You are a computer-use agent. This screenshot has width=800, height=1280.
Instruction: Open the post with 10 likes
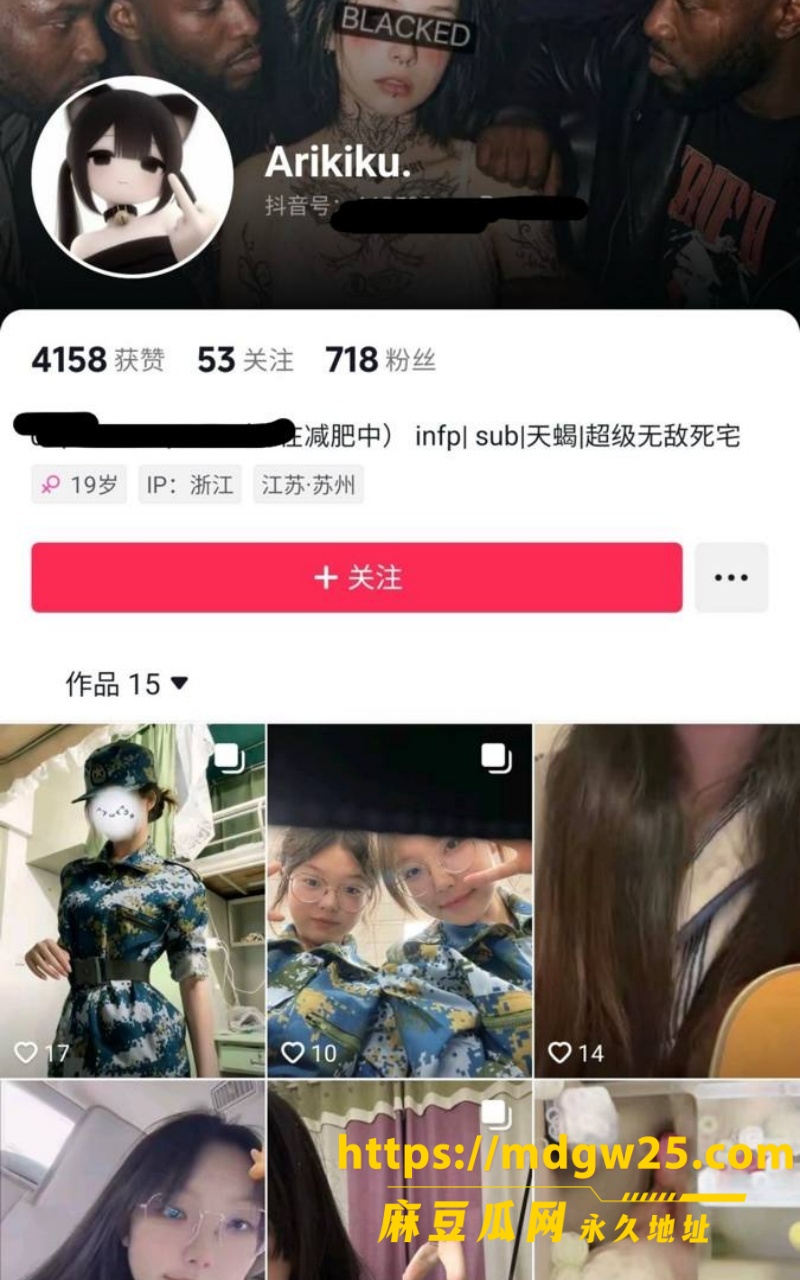point(400,900)
